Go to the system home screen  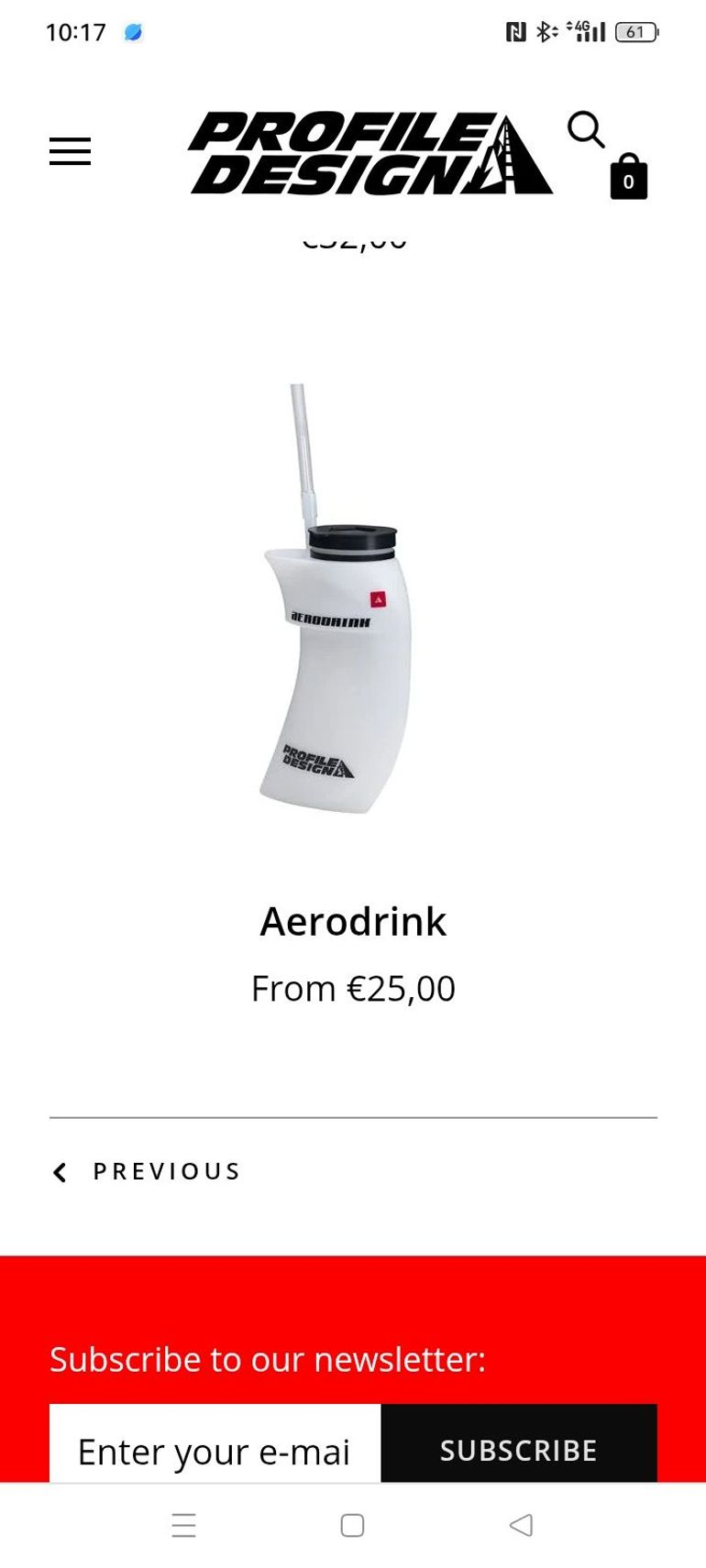(352, 1525)
